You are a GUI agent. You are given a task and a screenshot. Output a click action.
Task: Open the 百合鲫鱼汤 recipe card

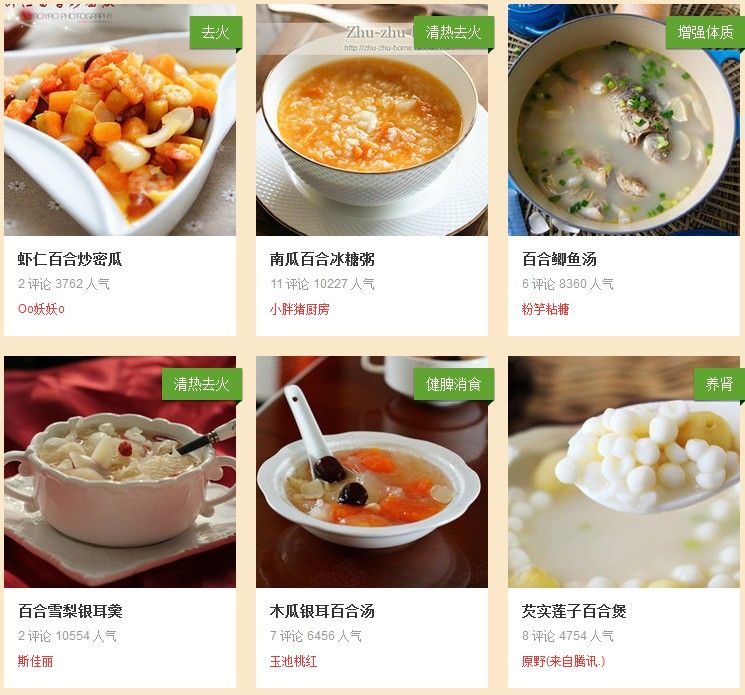[559, 259]
